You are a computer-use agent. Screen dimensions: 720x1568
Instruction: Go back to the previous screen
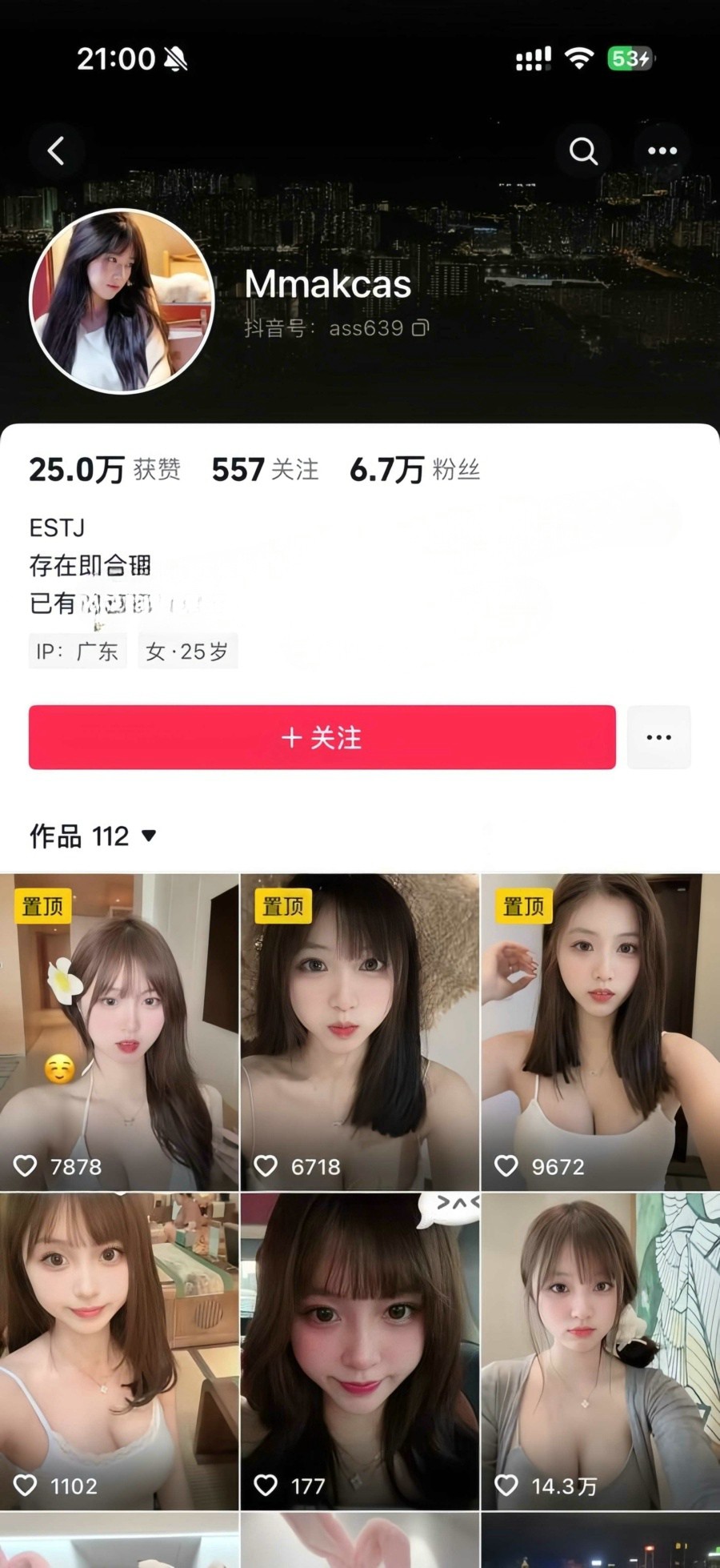(x=56, y=150)
